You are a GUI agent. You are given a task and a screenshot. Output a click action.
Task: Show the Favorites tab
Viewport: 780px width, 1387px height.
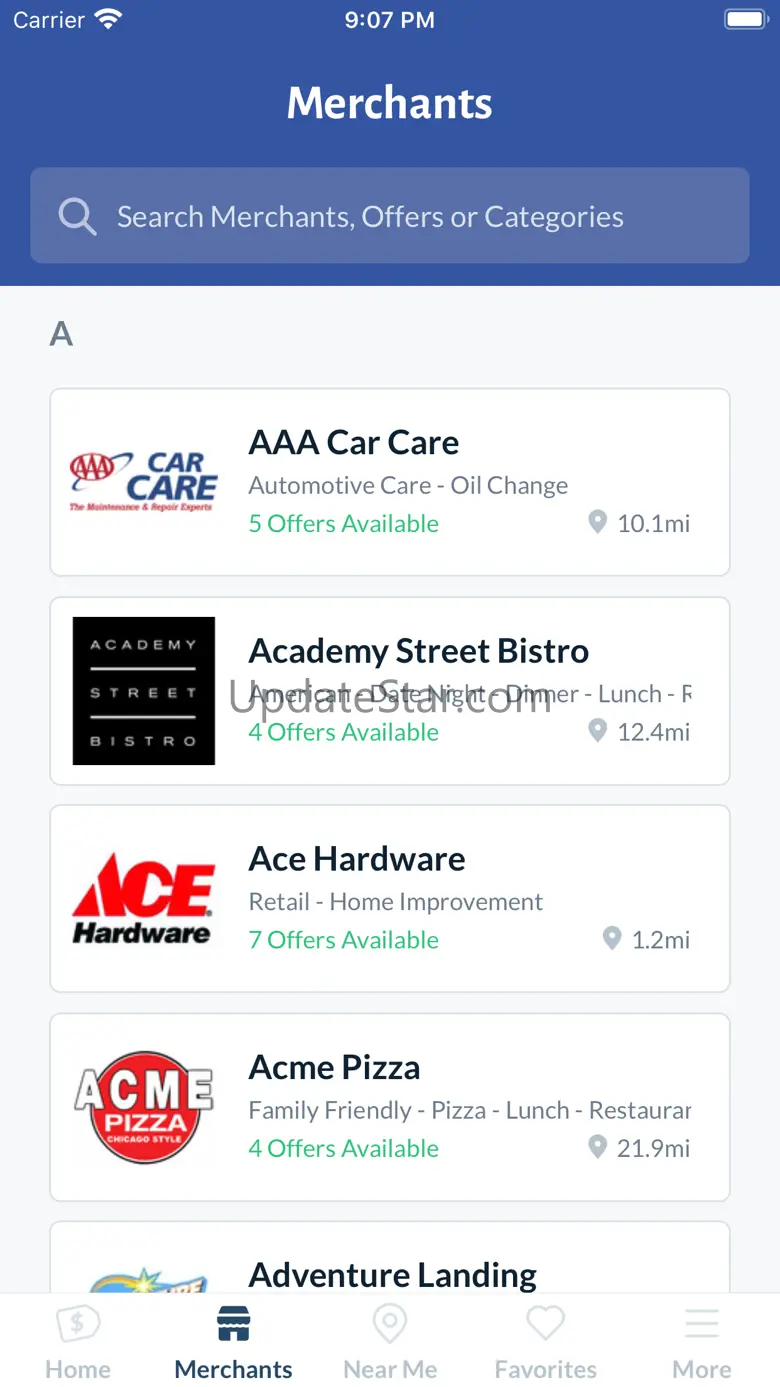(546, 1342)
